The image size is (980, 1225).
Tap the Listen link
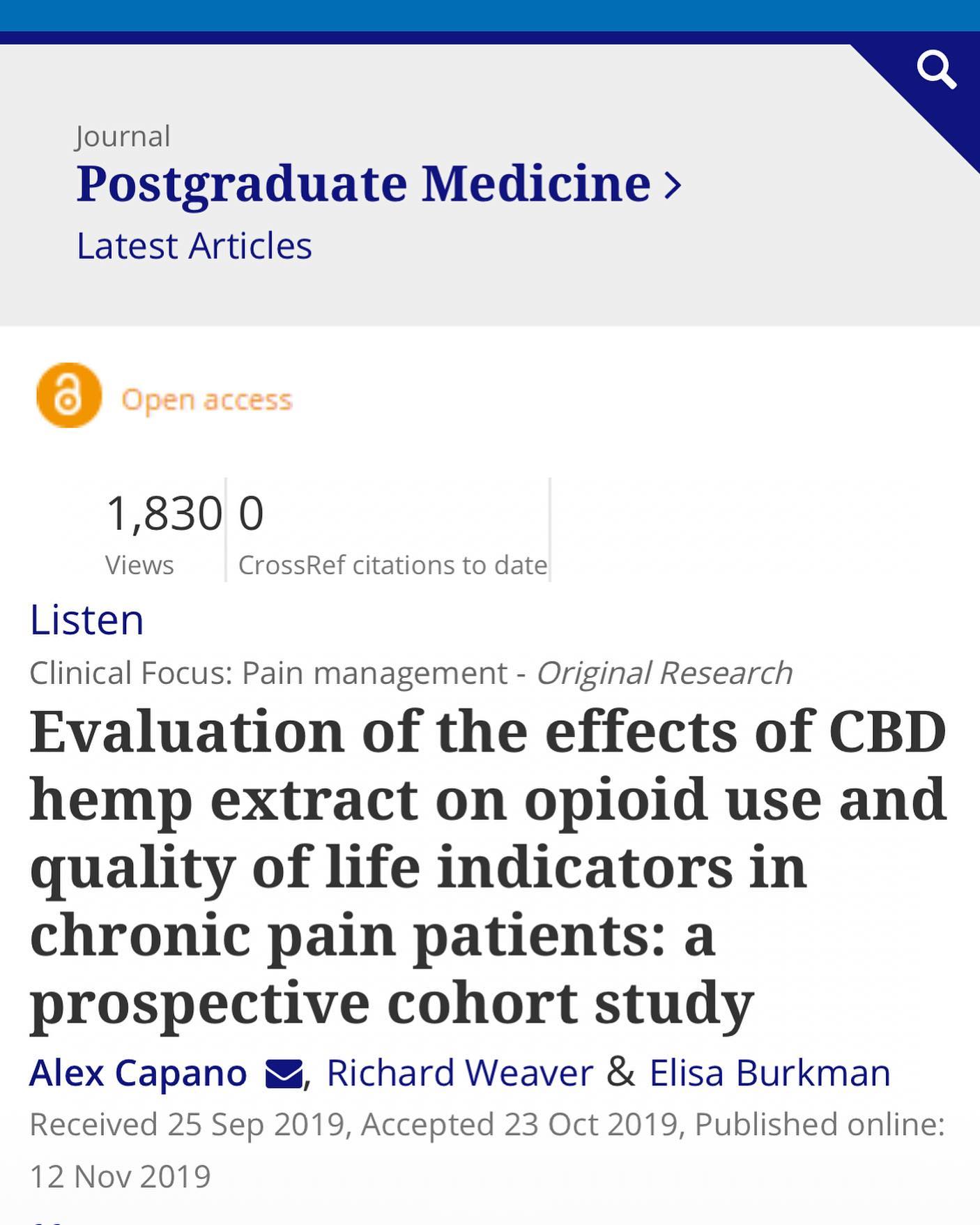coord(86,620)
